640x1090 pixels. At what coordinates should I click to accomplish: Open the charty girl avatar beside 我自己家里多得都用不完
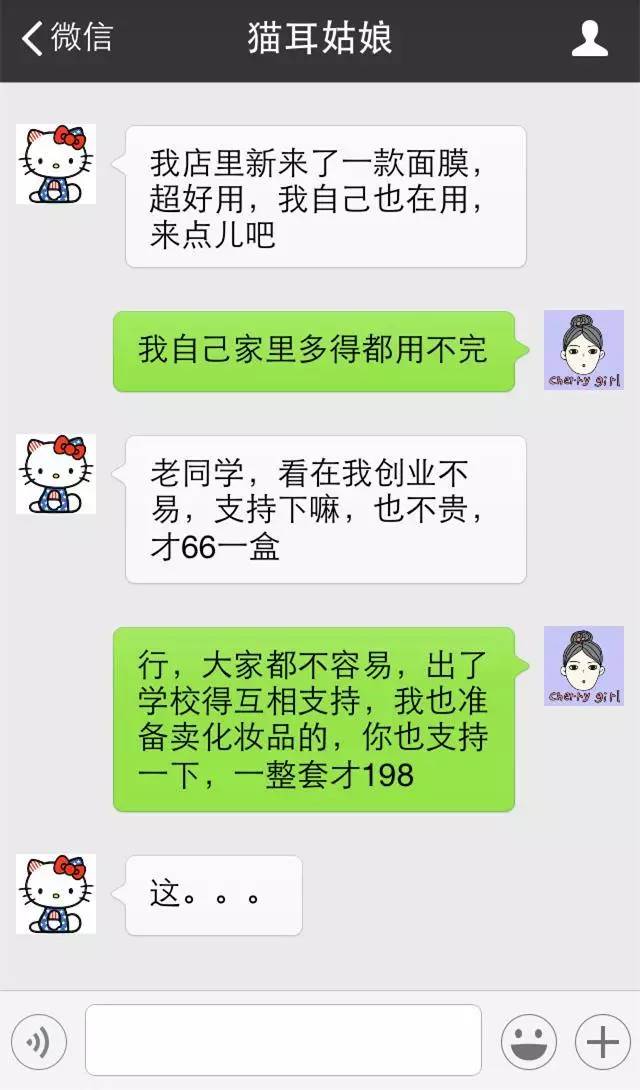coord(584,350)
